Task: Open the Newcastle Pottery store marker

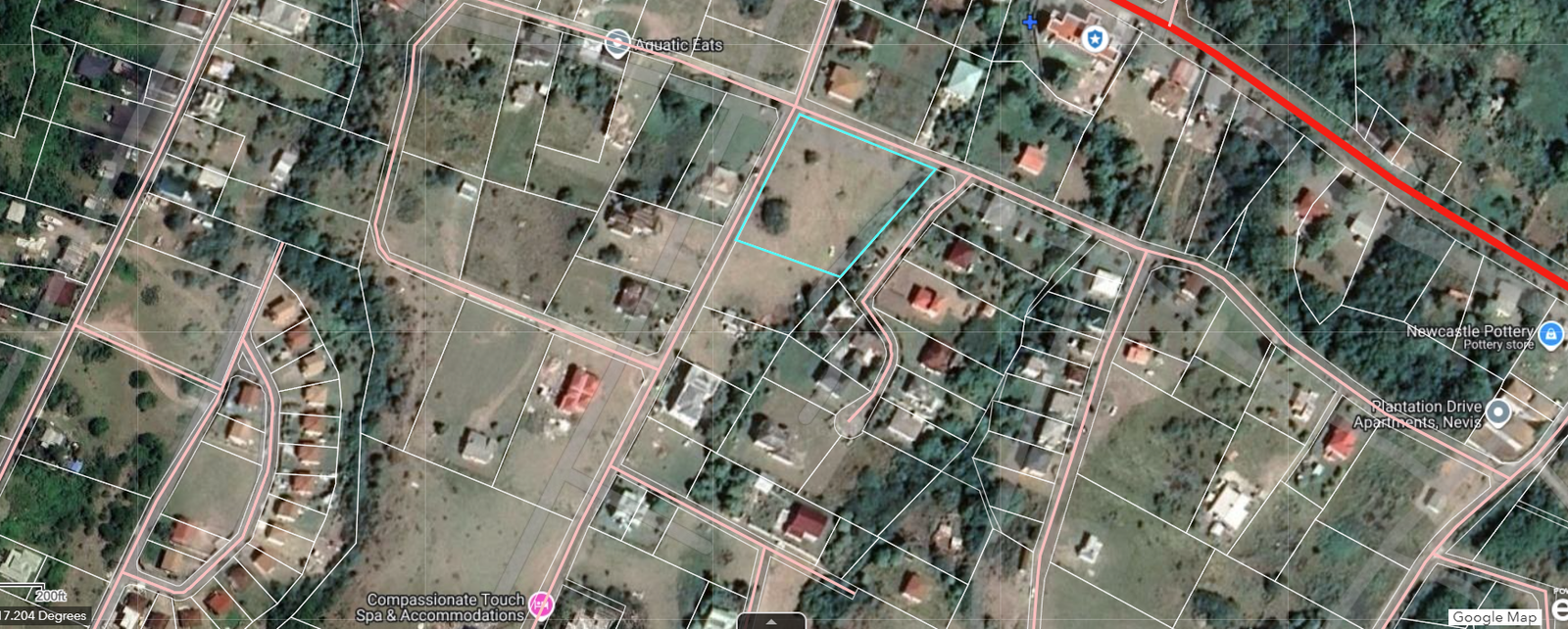Action: point(1550,335)
